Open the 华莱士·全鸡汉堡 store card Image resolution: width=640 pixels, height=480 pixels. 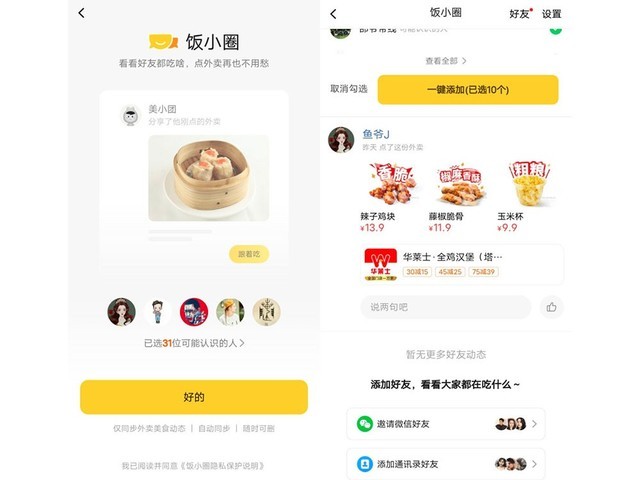click(x=462, y=264)
